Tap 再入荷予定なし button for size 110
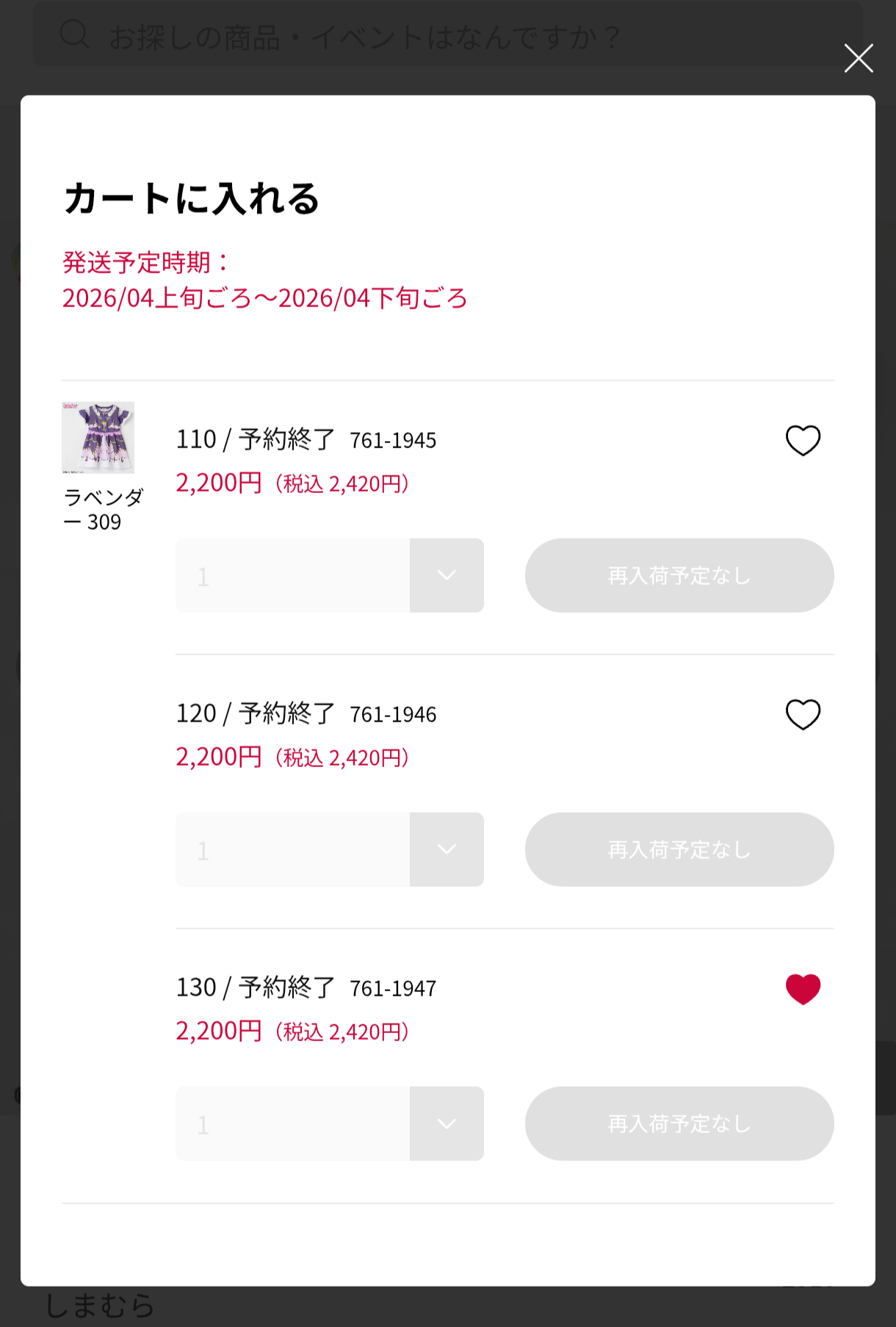 click(679, 575)
